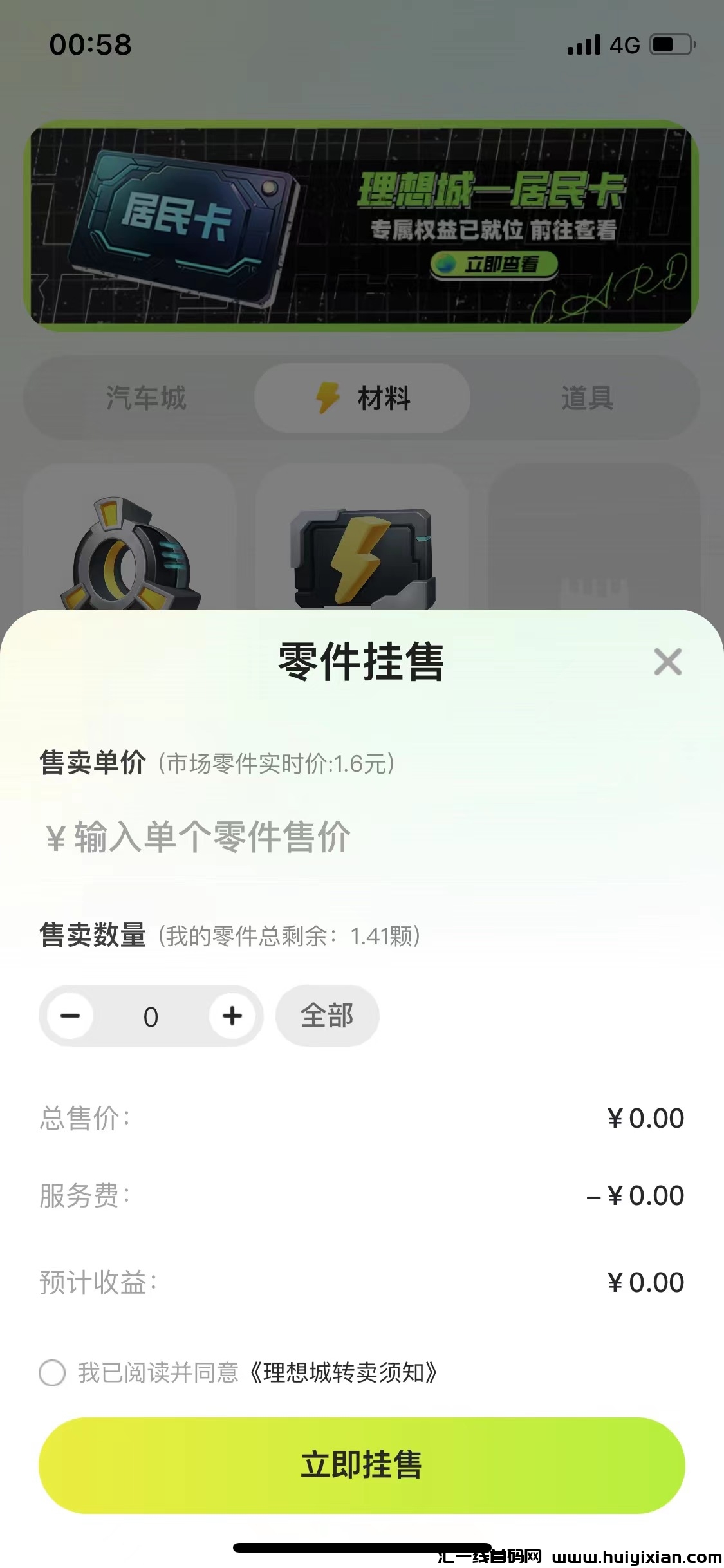724x1568 pixels.
Task: Check the 我已阅读并同意 agreement circle
Action: 53,1371
